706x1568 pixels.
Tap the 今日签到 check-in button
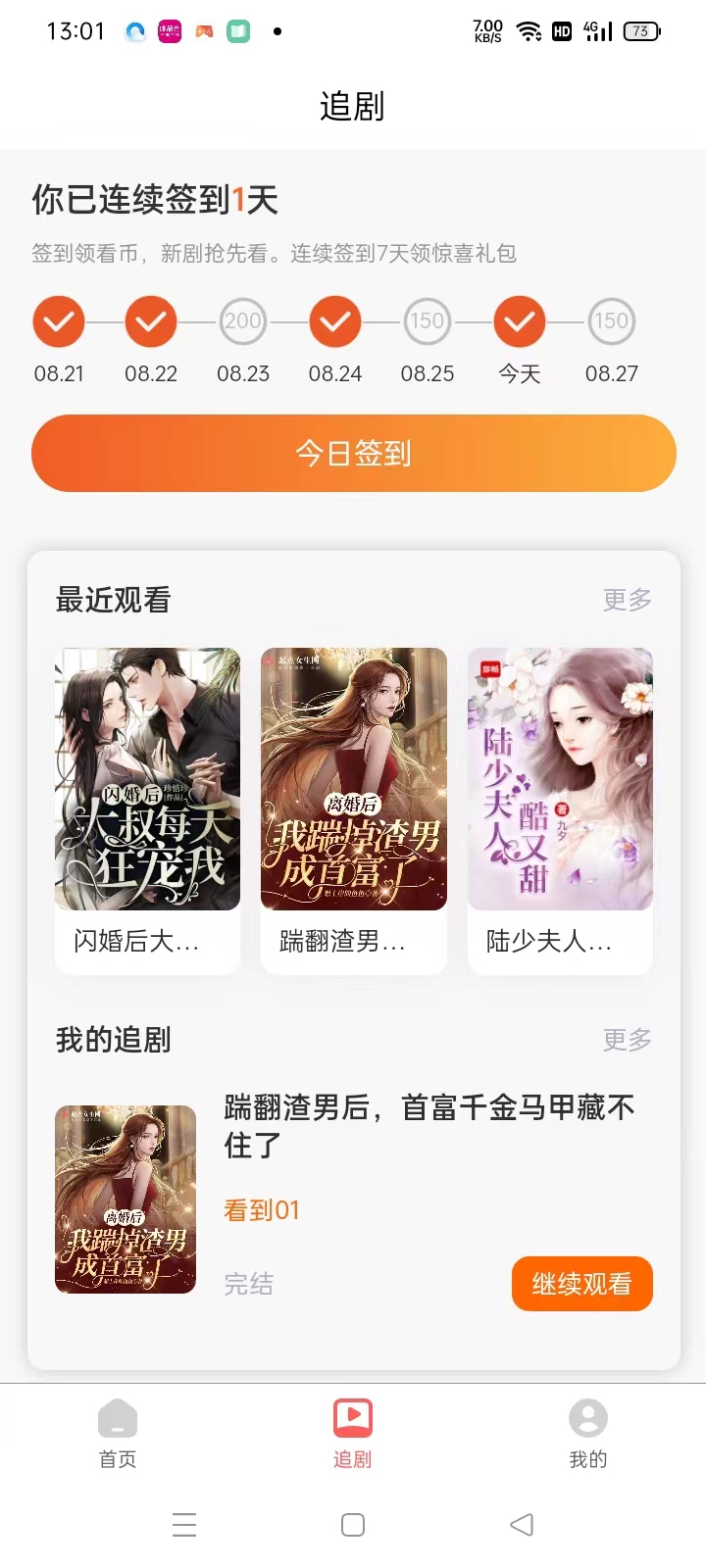(353, 453)
